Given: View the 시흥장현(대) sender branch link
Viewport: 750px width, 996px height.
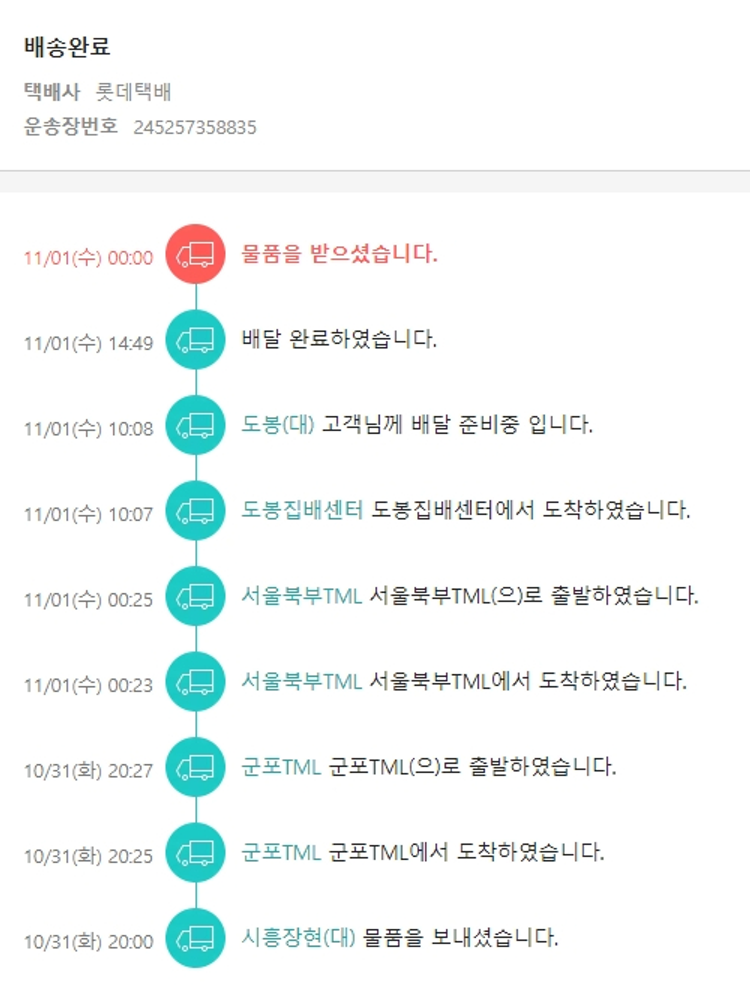Looking at the screenshot, I should 298,938.
